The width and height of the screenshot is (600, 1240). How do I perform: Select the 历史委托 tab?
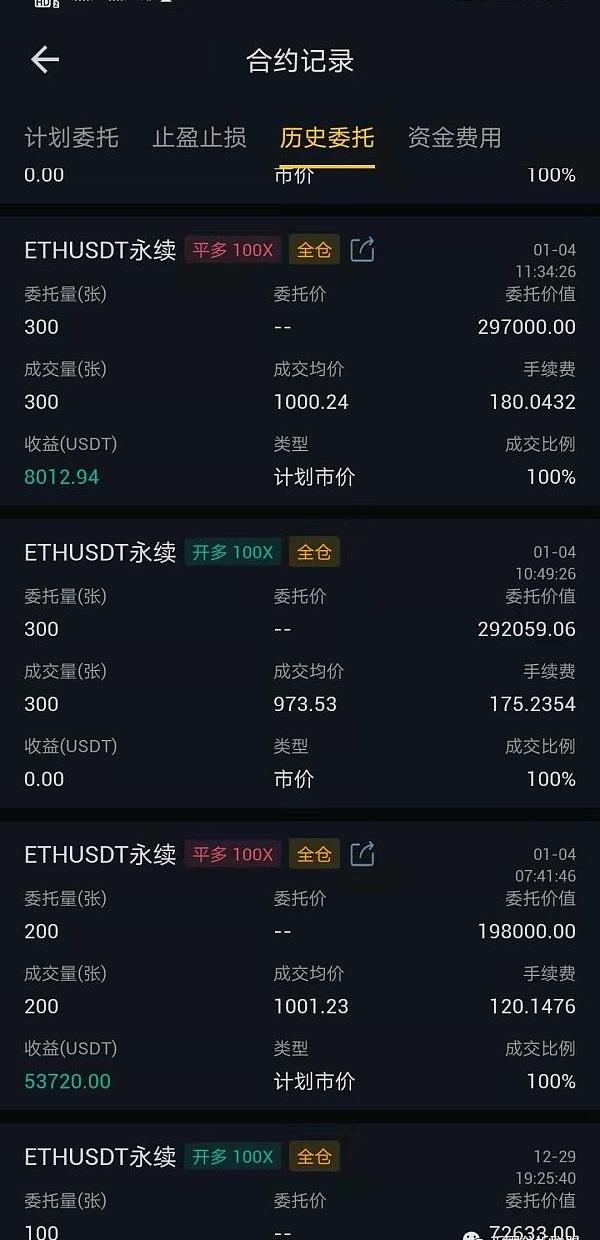point(327,137)
